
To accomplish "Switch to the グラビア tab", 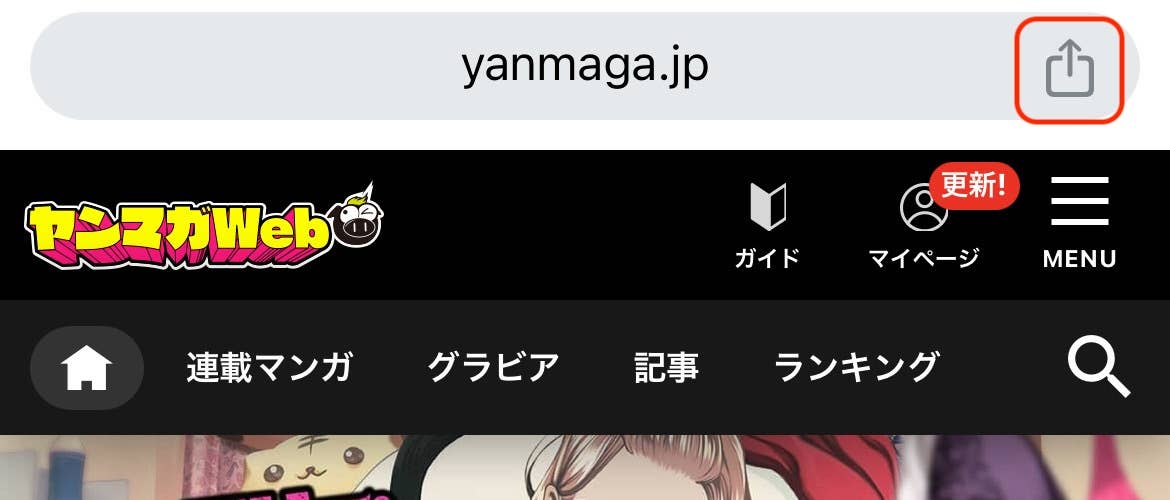I will (493, 368).
